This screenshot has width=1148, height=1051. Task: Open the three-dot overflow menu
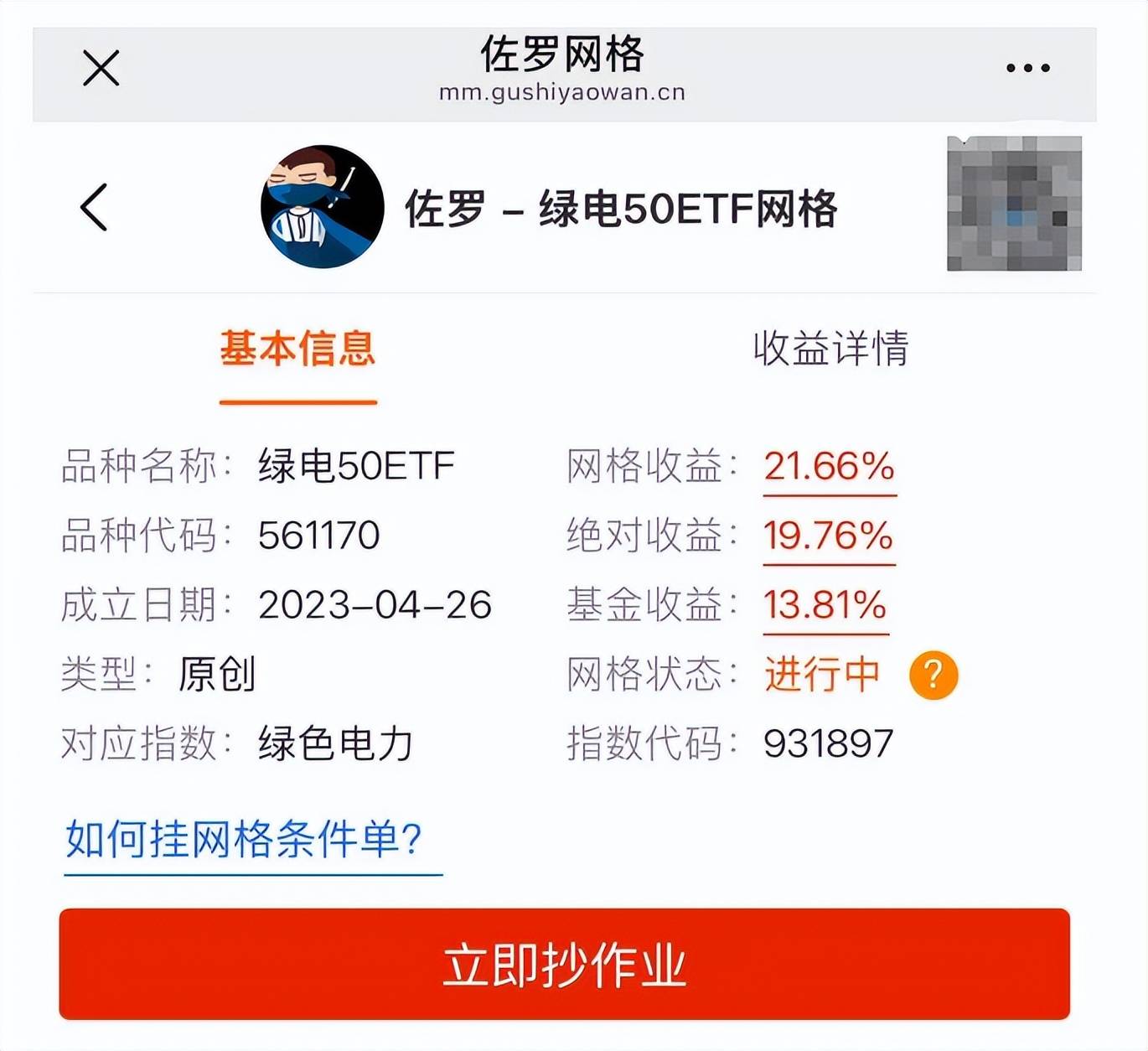(x=1027, y=68)
